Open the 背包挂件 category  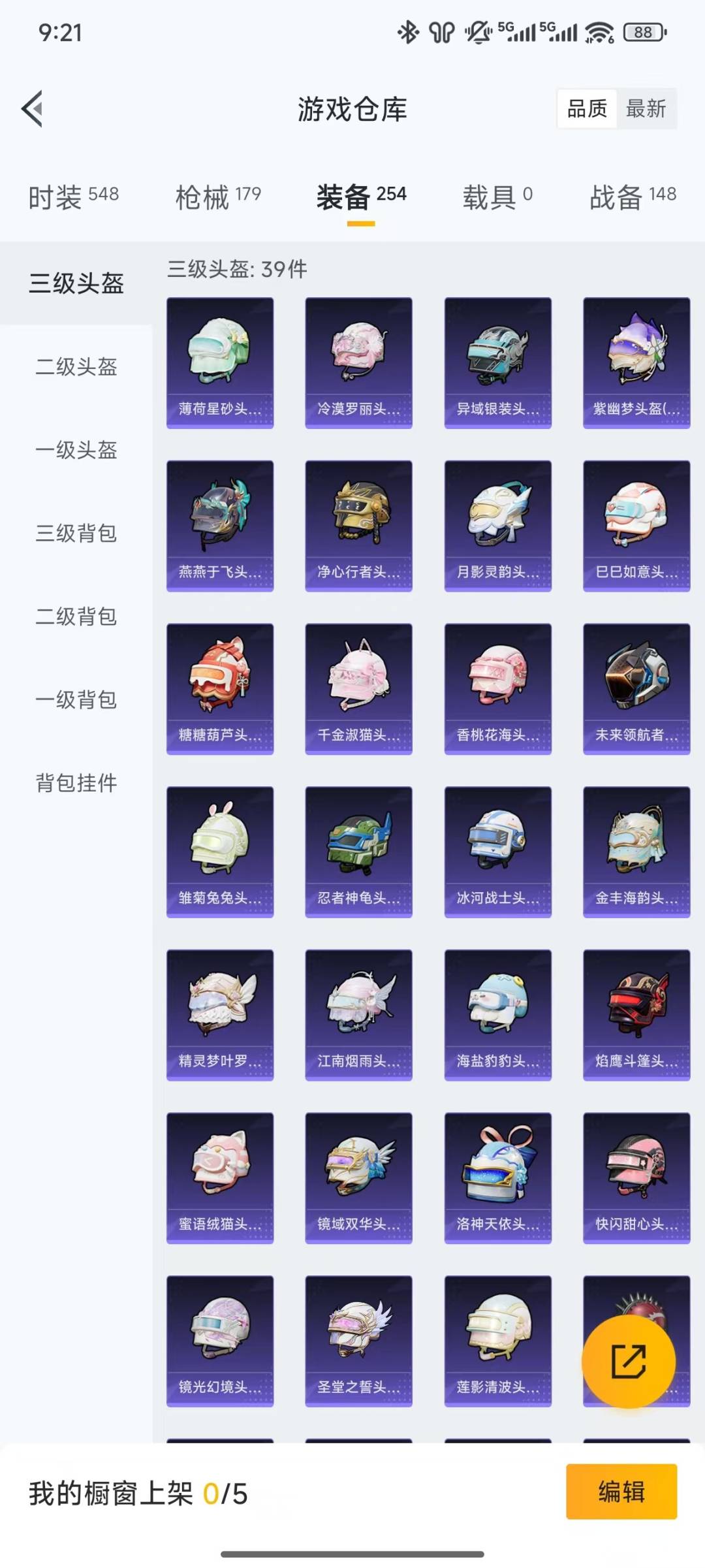click(x=76, y=783)
